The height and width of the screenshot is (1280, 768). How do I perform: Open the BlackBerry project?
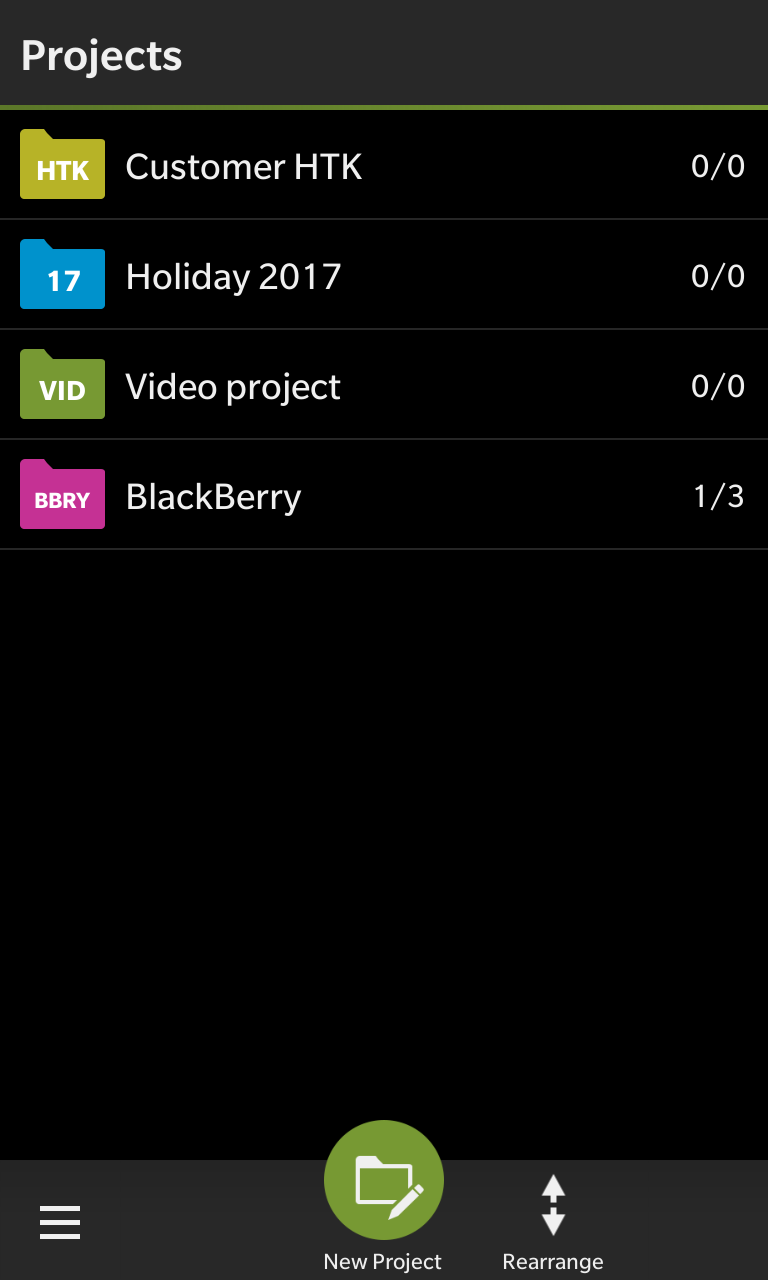click(x=384, y=495)
